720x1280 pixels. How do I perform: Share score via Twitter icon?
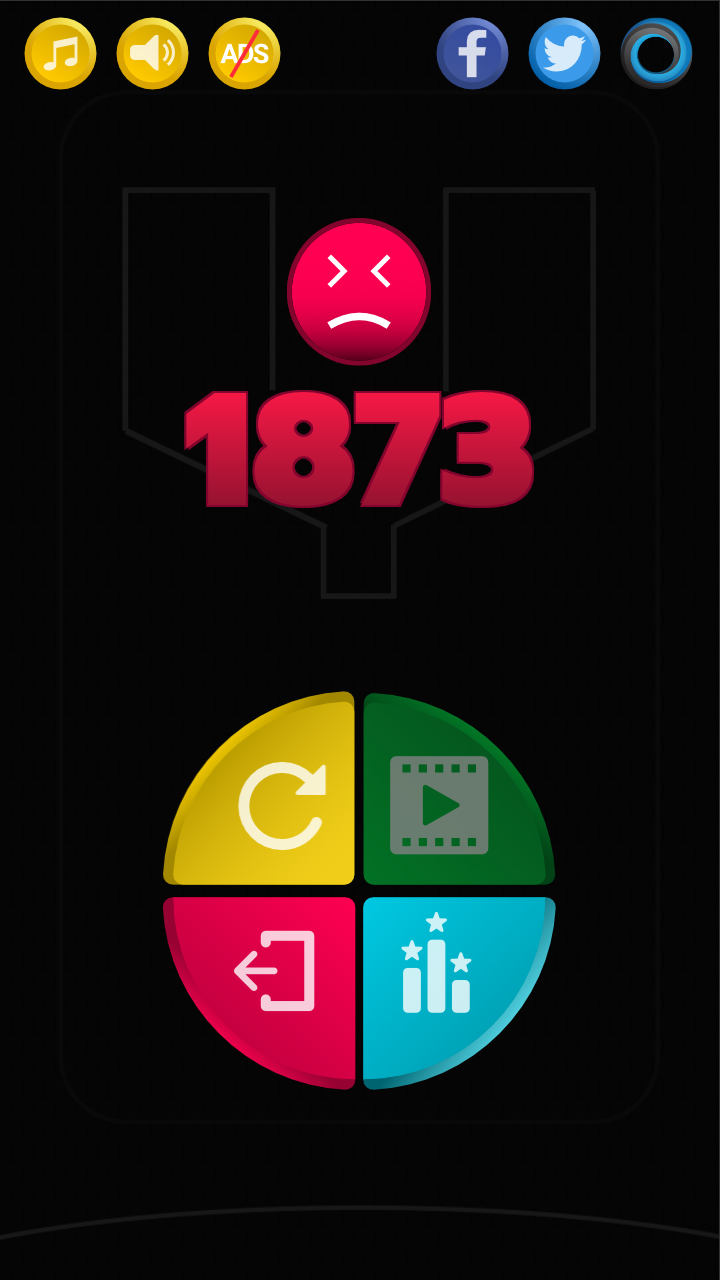coord(564,53)
